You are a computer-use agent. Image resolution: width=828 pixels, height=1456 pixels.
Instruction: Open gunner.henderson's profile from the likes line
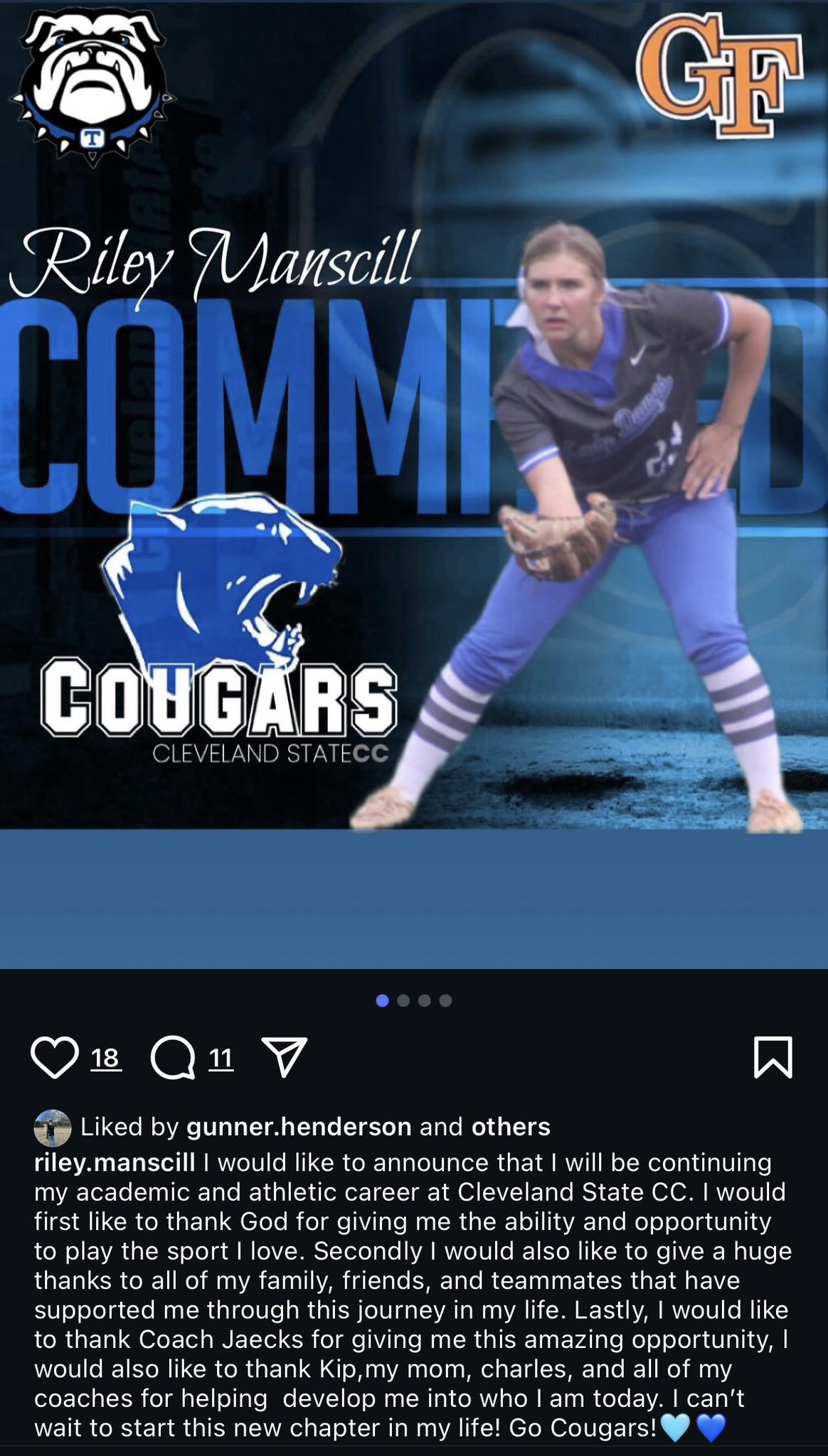(299, 1126)
